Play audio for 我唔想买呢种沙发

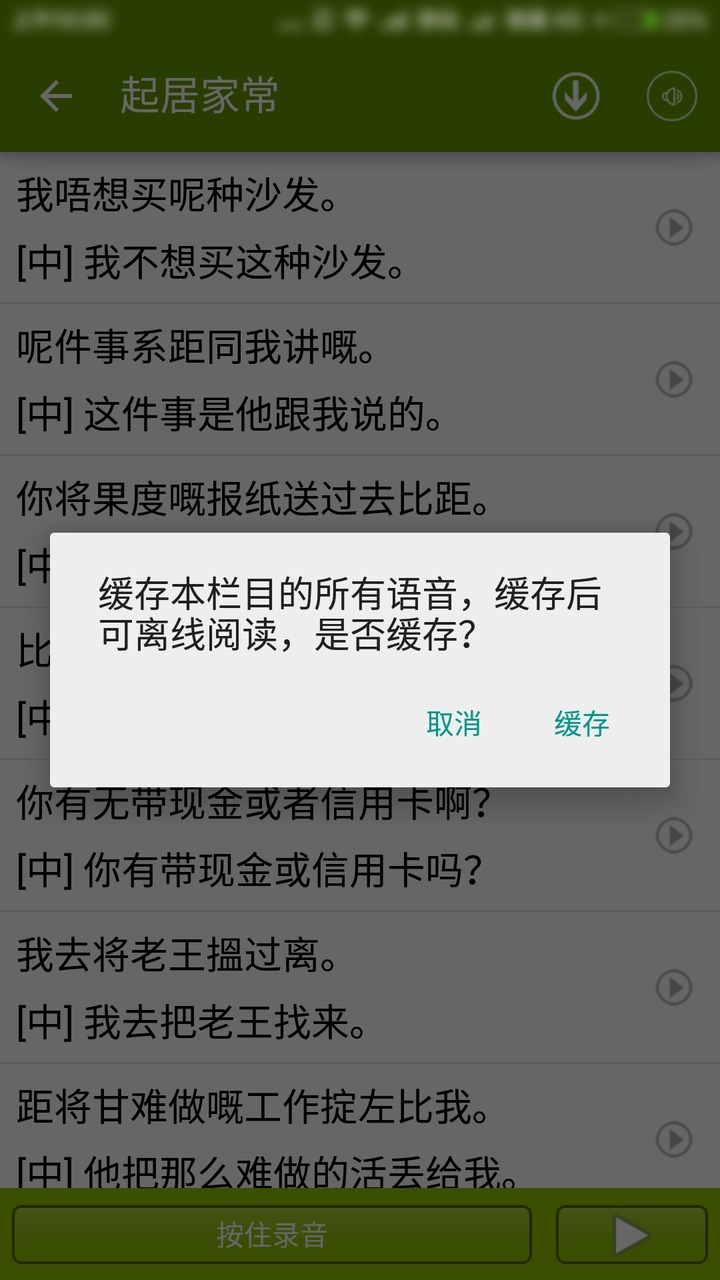click(x=674, y=228)
